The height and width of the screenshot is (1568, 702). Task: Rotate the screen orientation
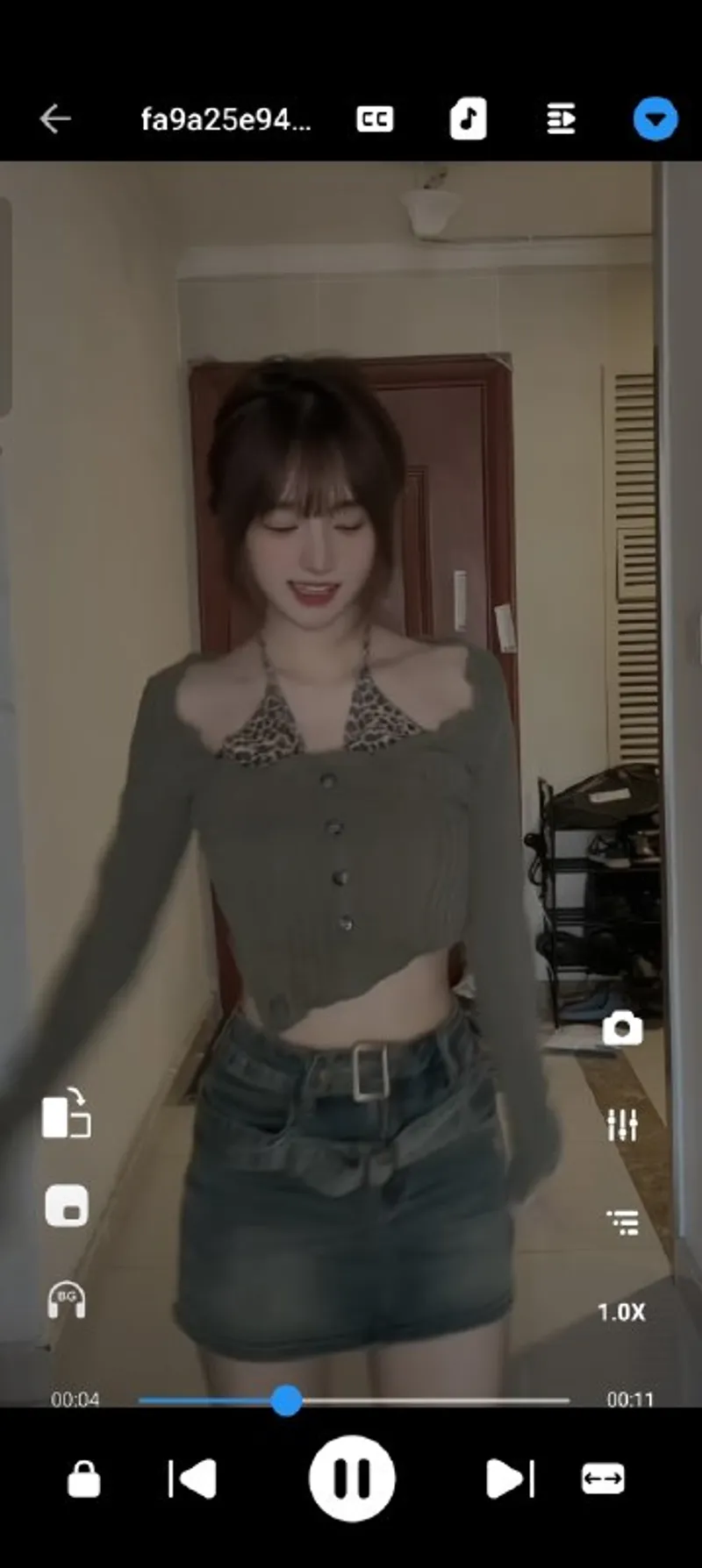tap(67, 1115)
